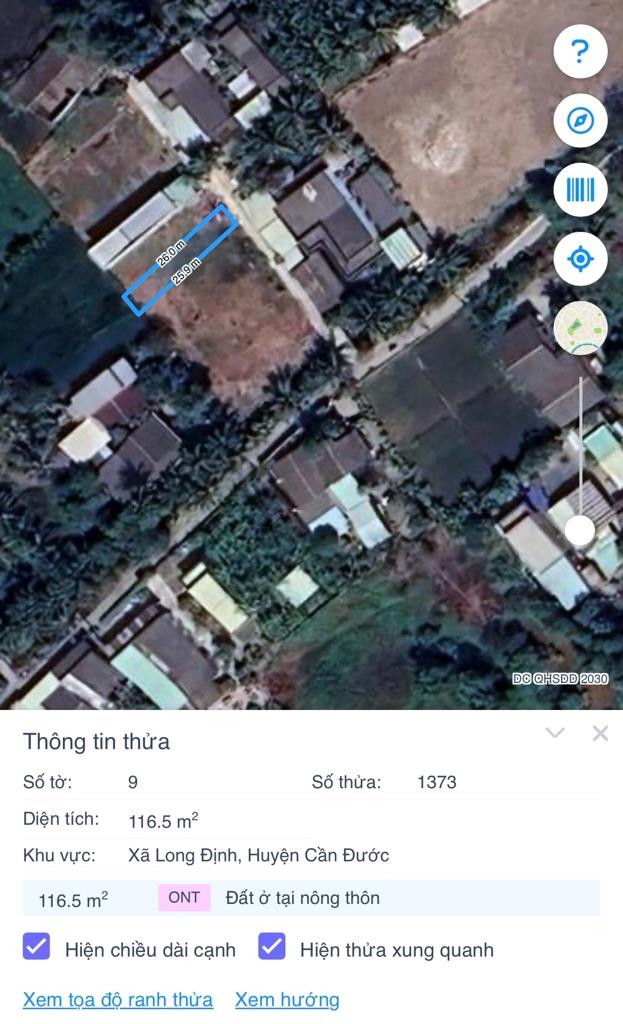Open the Xem hướng link
This screenshot has height=1024, width=623.
[x=287, y=999]
